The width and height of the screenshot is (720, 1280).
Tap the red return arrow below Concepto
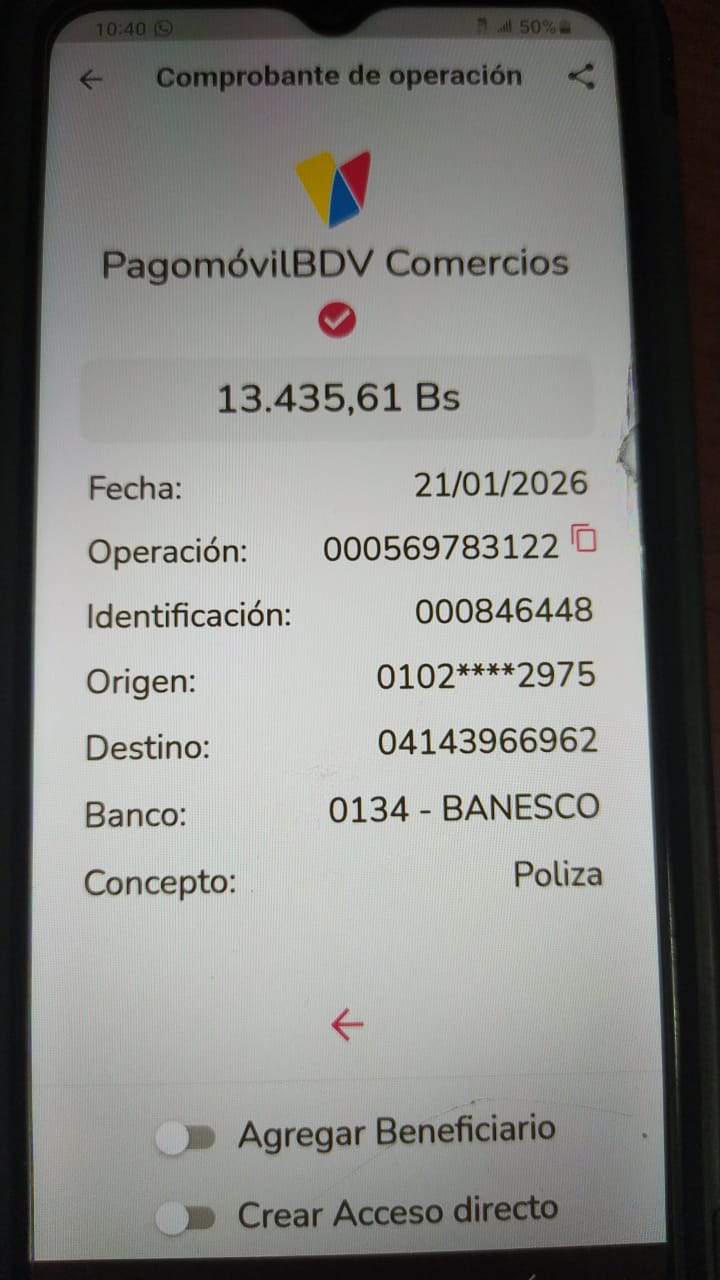click(x=347, y=1024)
